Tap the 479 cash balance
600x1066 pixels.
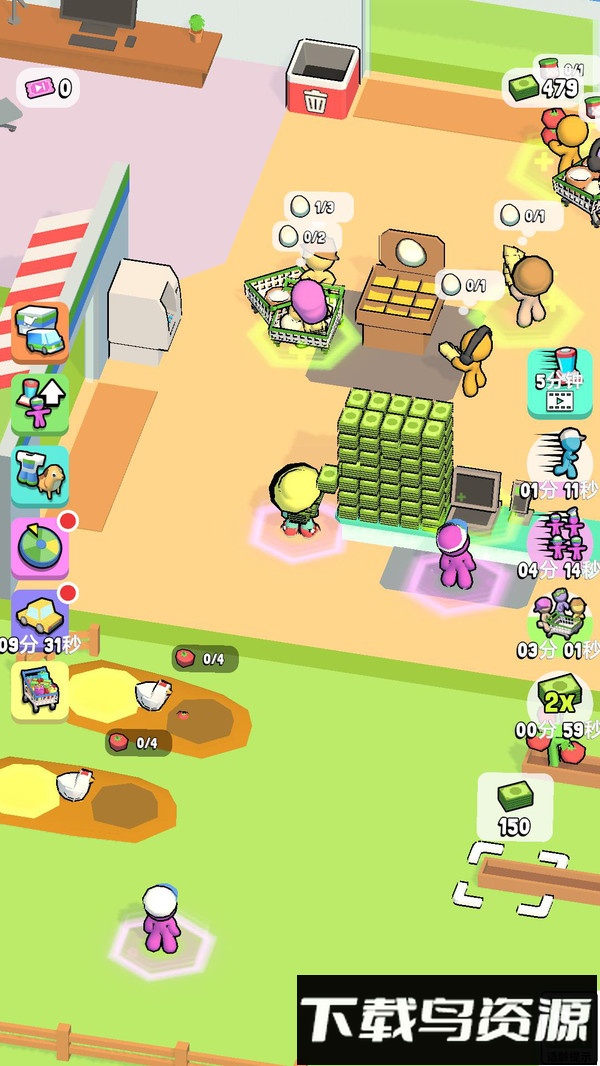[x=543, y=88]
